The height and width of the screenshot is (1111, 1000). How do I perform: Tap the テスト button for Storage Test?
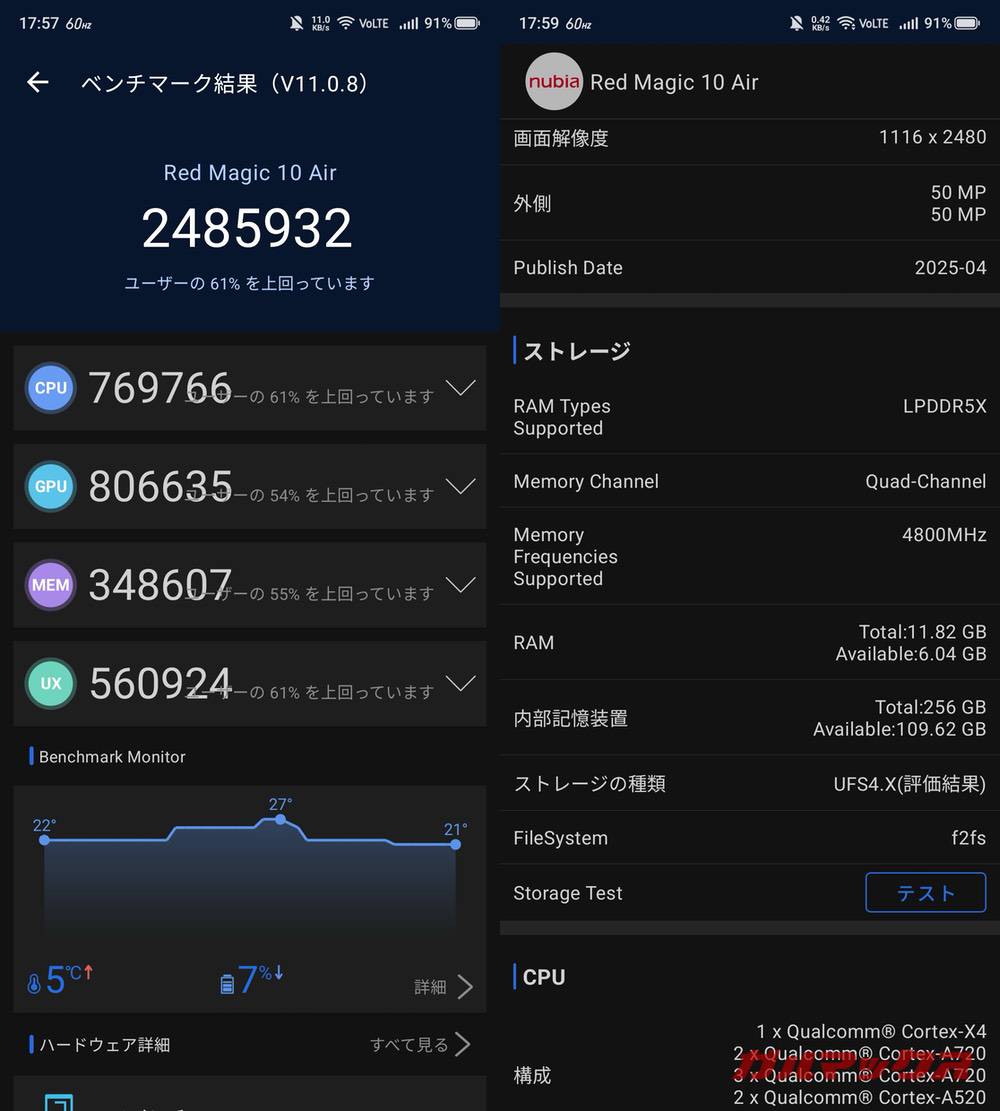925,892
